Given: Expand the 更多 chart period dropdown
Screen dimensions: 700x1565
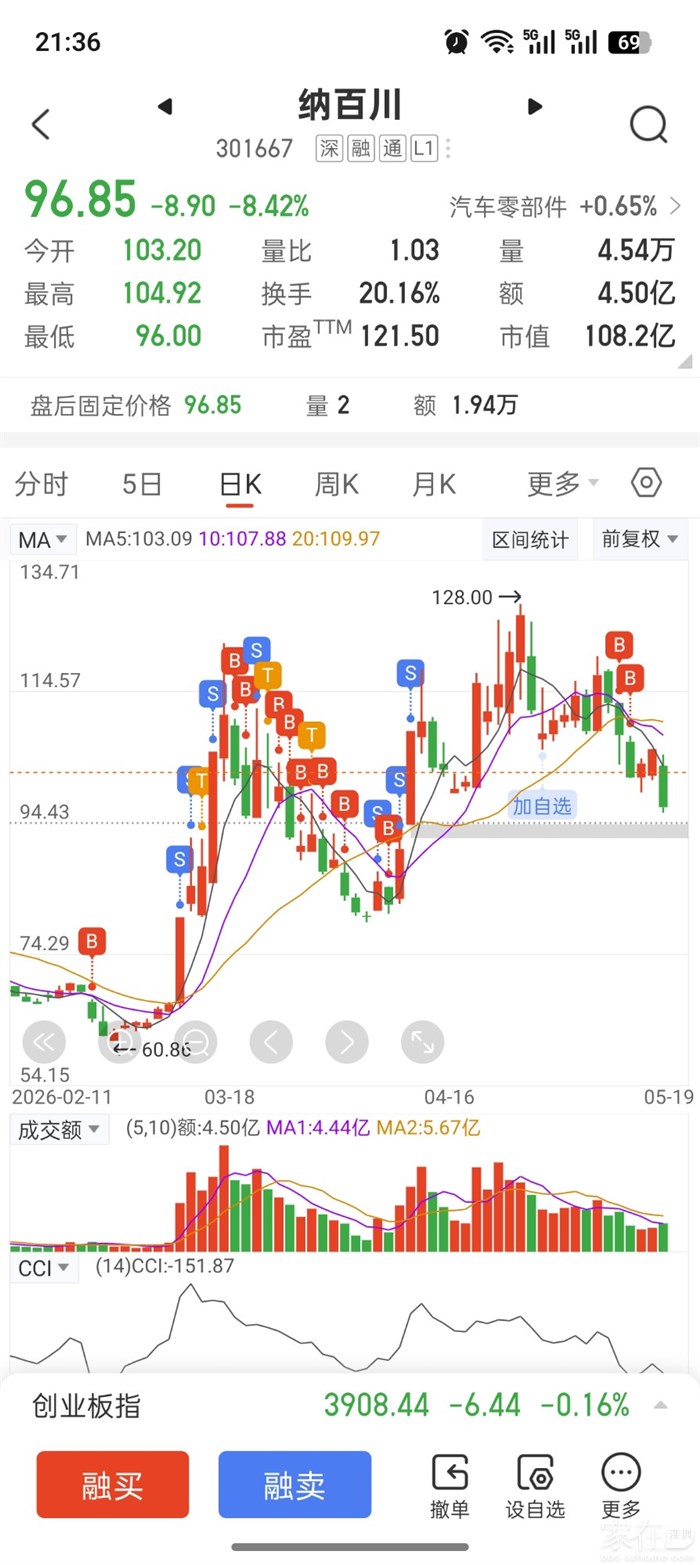Looking at the screenshot, I should point(563,485).
